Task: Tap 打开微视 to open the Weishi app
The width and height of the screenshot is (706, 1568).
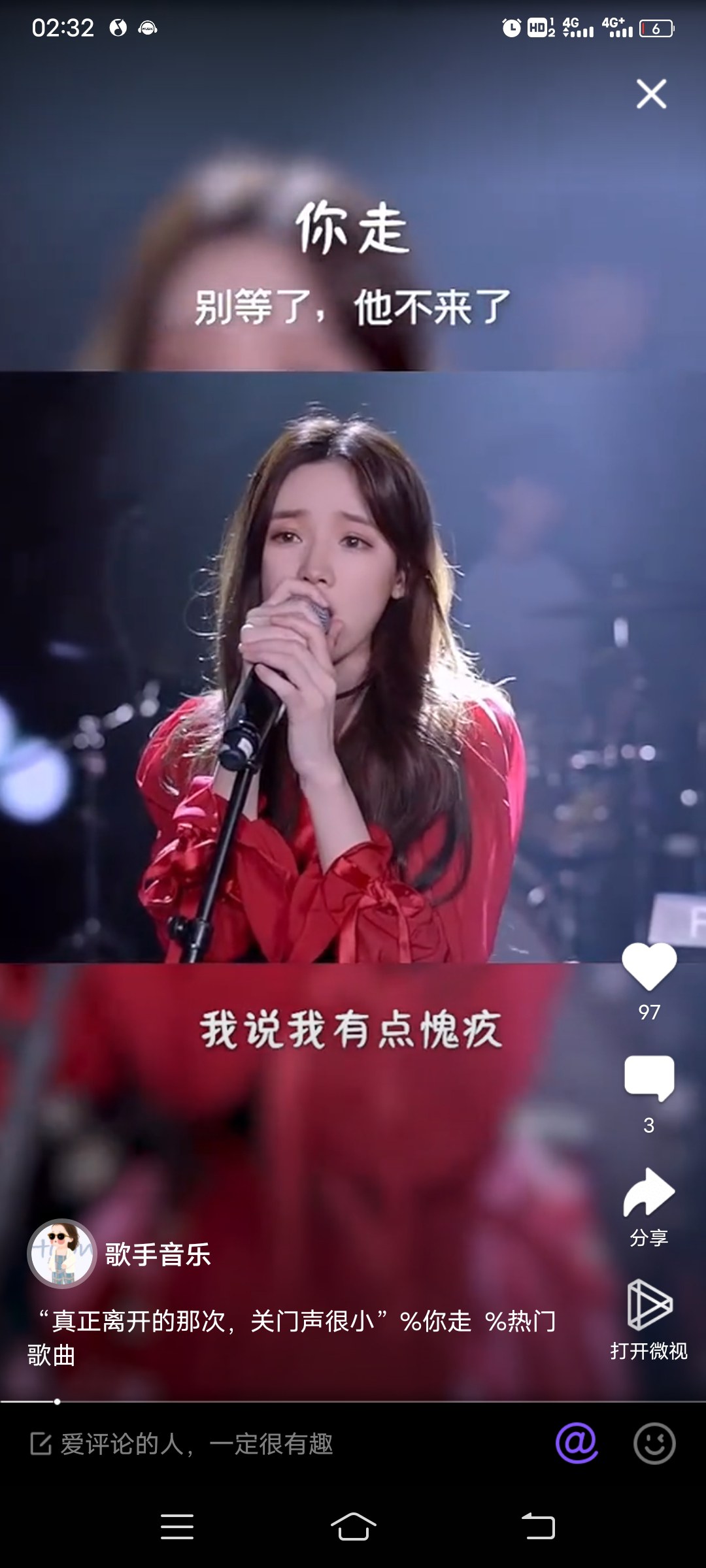Action: click(648, 1320)
